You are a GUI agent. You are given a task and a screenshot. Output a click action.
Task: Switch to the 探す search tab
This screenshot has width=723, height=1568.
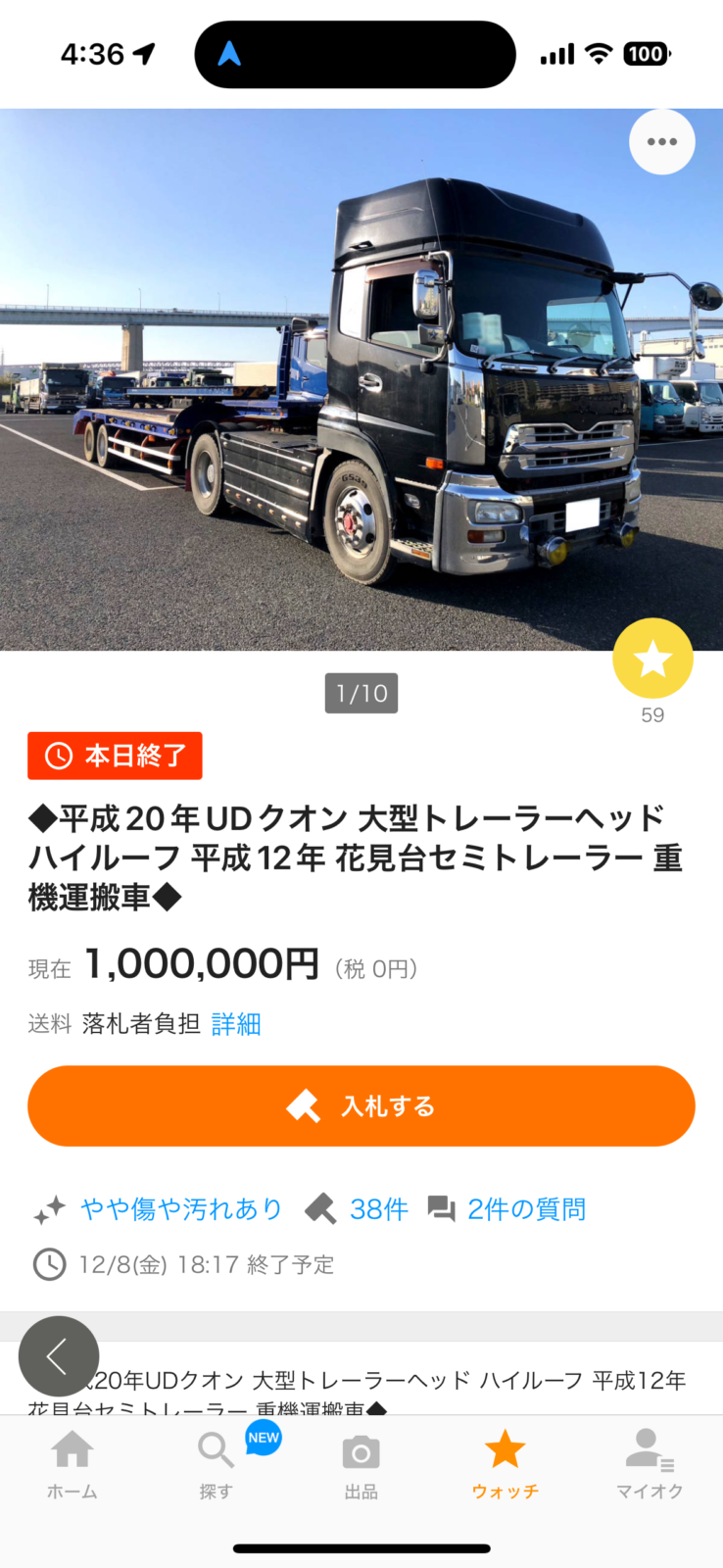pyautogui.click(x=217, y=1464)
